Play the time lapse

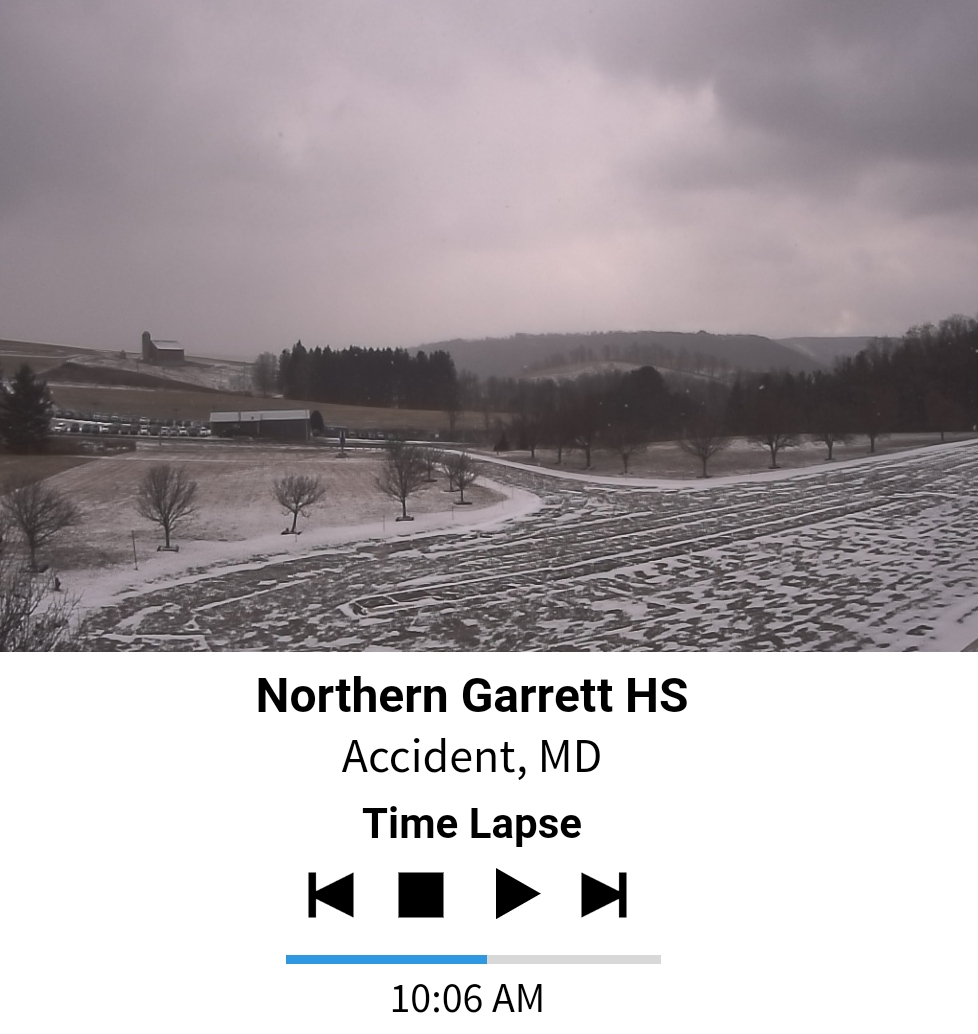516,894
